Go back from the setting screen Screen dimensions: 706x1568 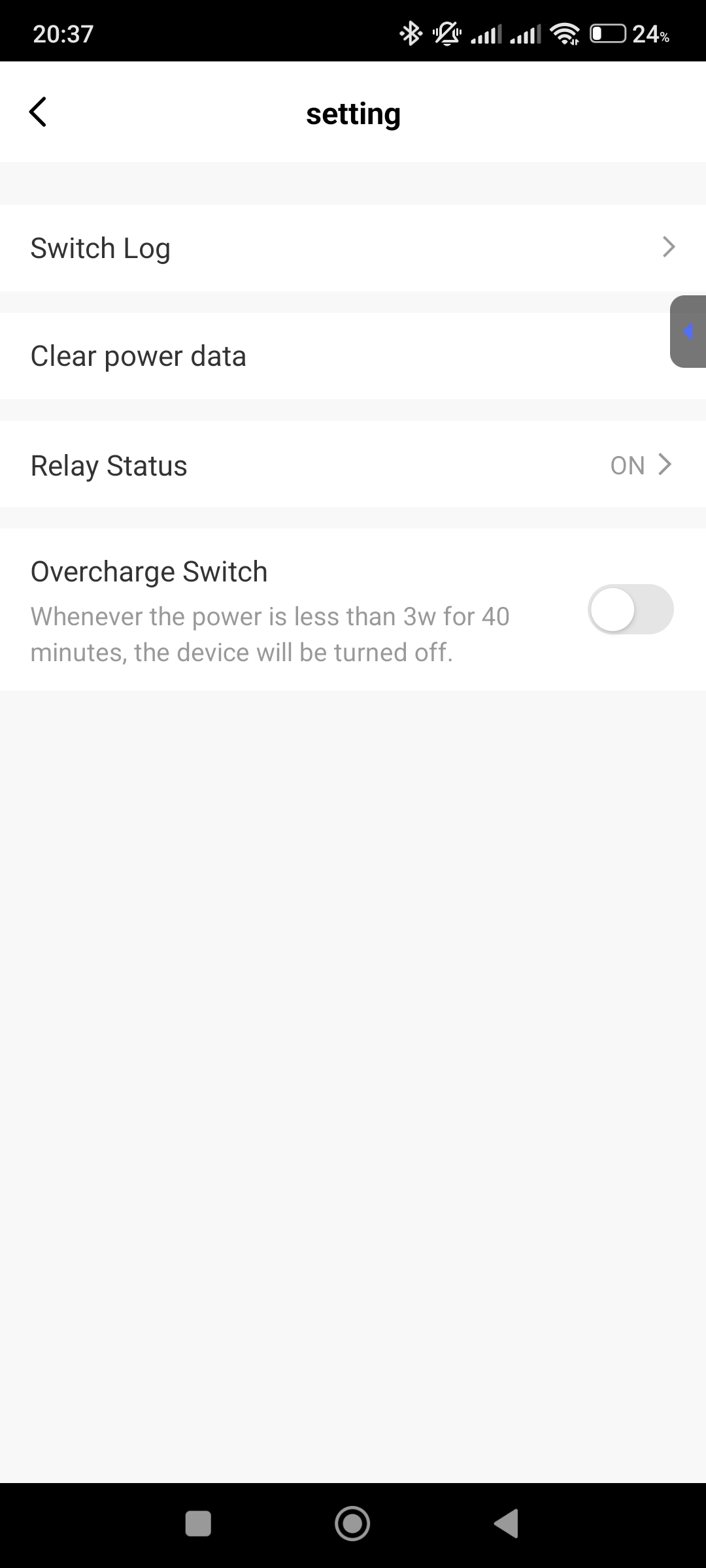pos(38,112)
